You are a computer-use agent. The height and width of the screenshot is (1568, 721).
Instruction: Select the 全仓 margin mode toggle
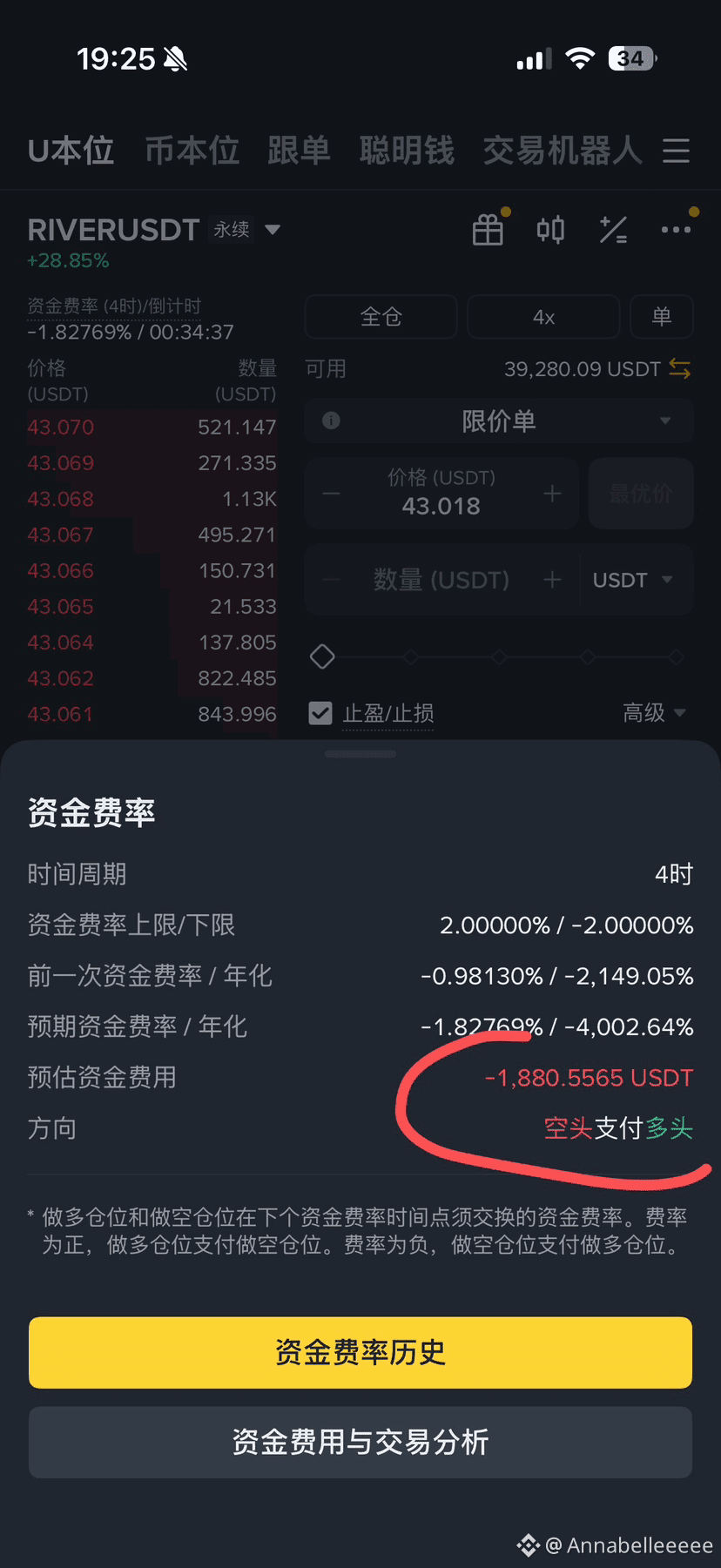[381, 316]
